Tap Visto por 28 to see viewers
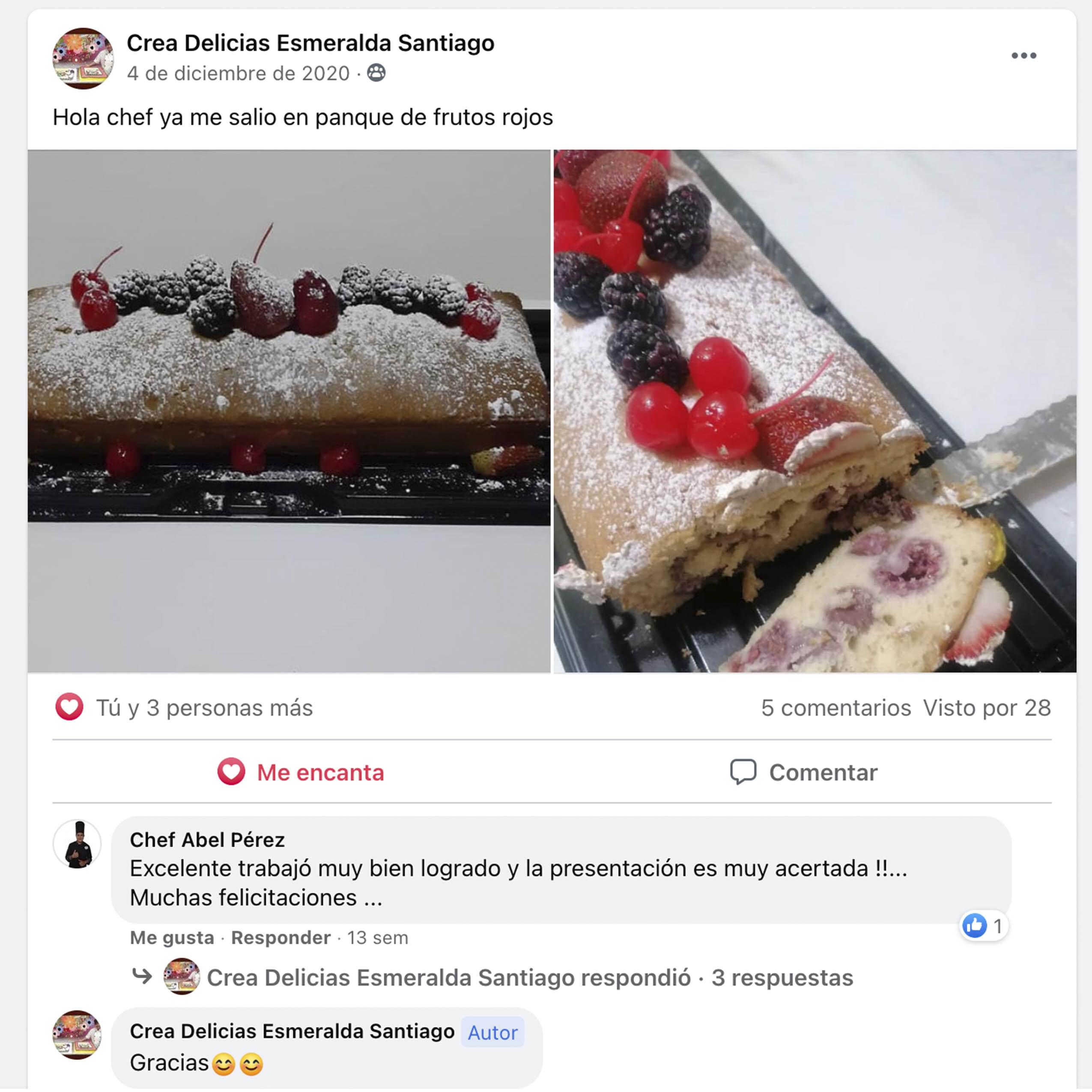 pos(986,707)
